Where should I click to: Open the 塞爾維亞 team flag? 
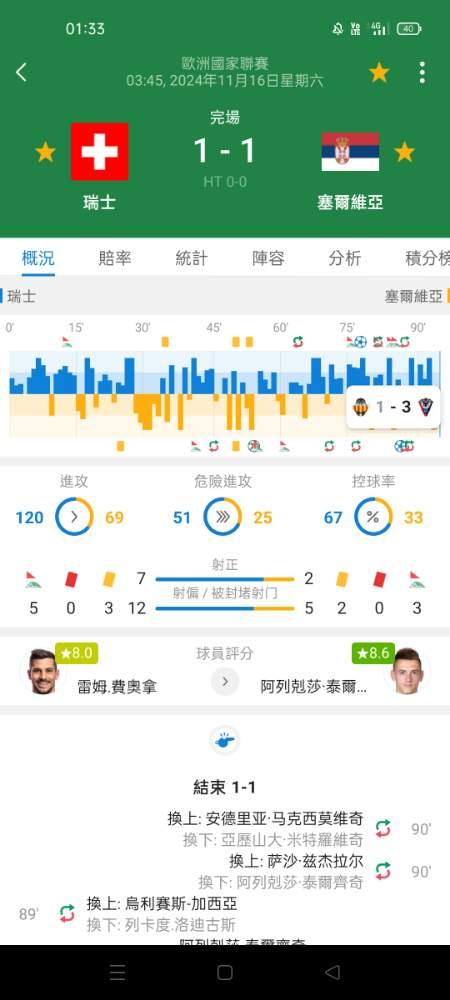pyautogui.click(x=350, y=152)
